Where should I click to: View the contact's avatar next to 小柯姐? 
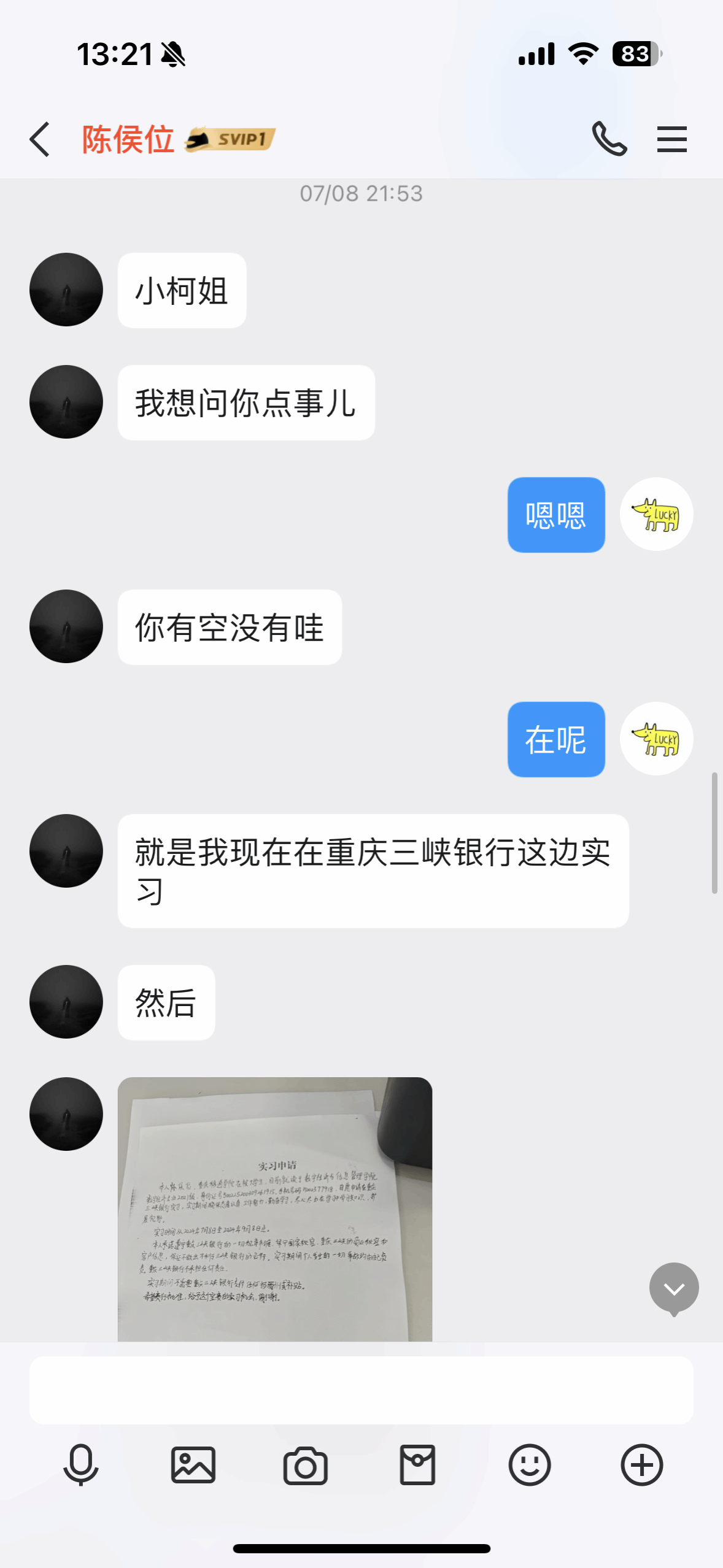pos(66,290)
